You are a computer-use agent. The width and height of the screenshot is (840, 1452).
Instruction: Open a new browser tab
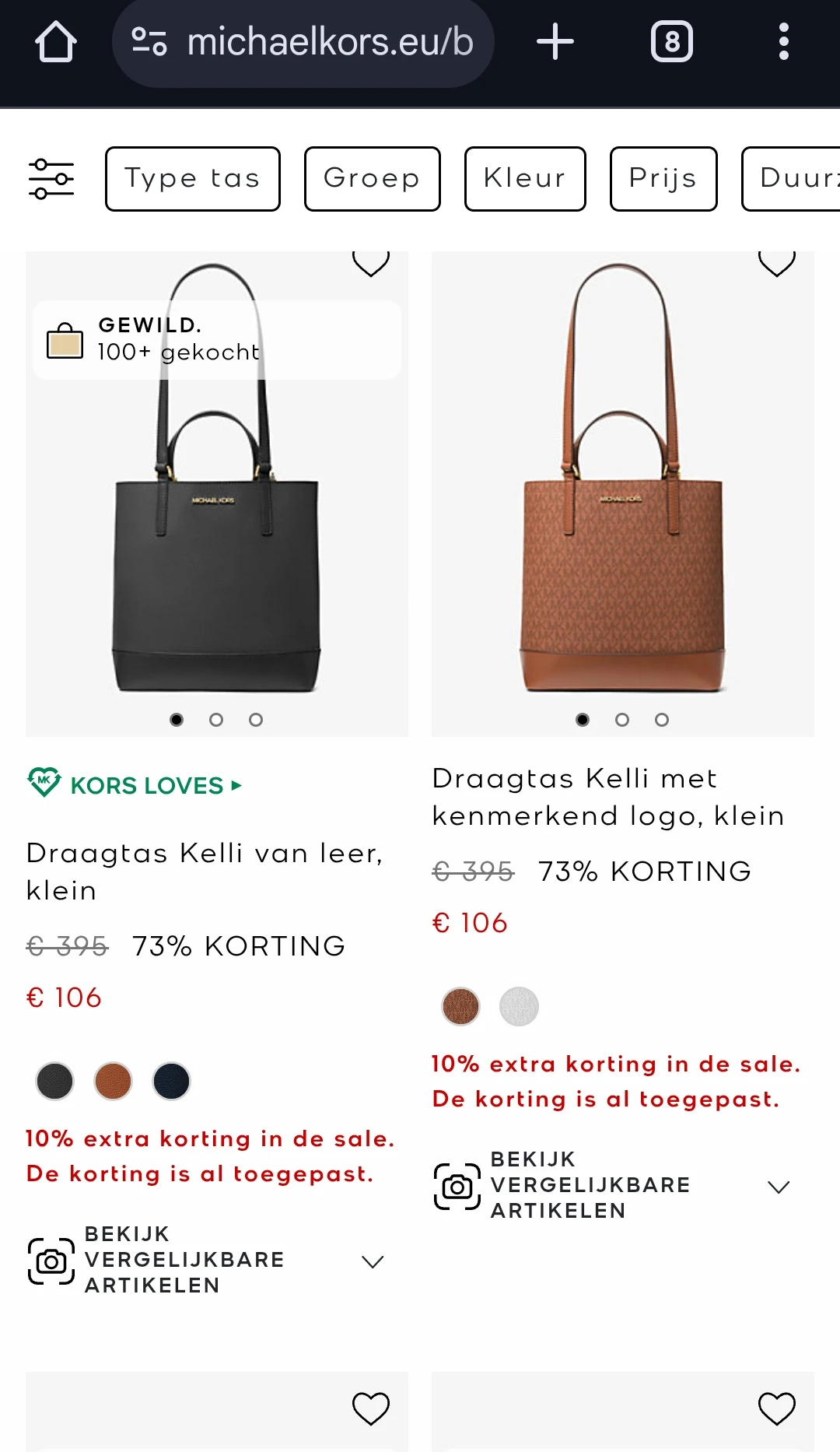click(x=555, y=41)
